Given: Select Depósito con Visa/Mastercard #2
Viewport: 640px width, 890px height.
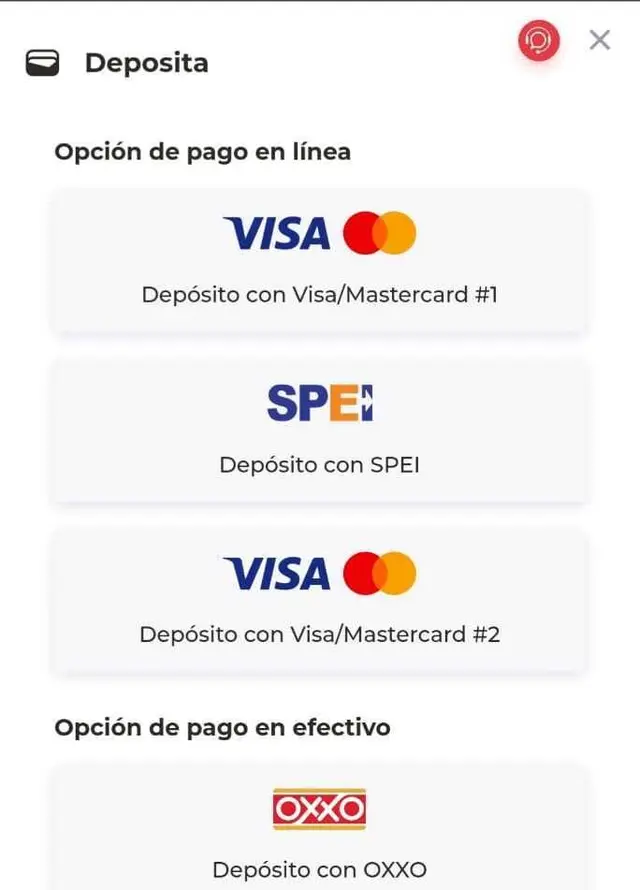Looking at the screenshot, I should click(319, 600).
